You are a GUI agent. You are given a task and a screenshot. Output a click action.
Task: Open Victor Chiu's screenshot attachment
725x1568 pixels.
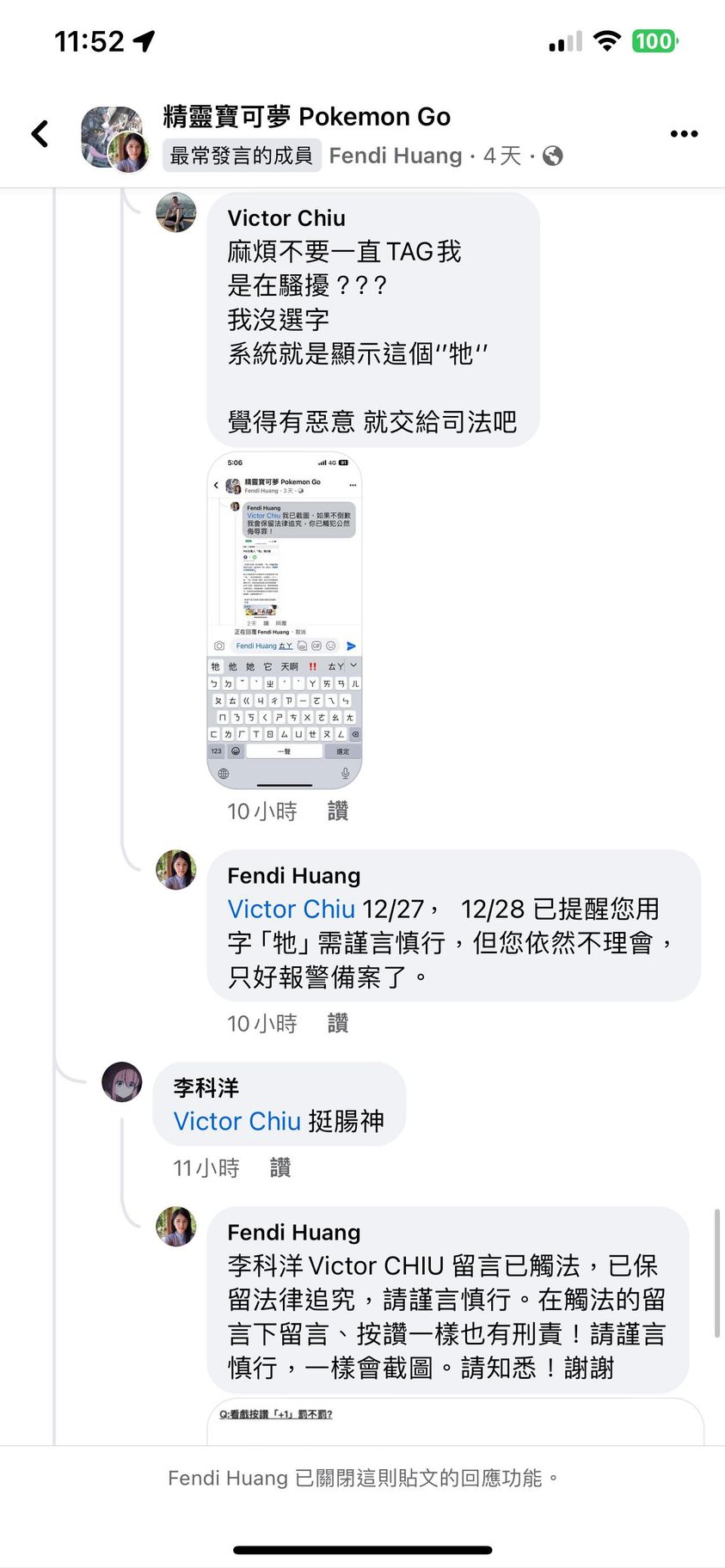(x=285, y=620)
